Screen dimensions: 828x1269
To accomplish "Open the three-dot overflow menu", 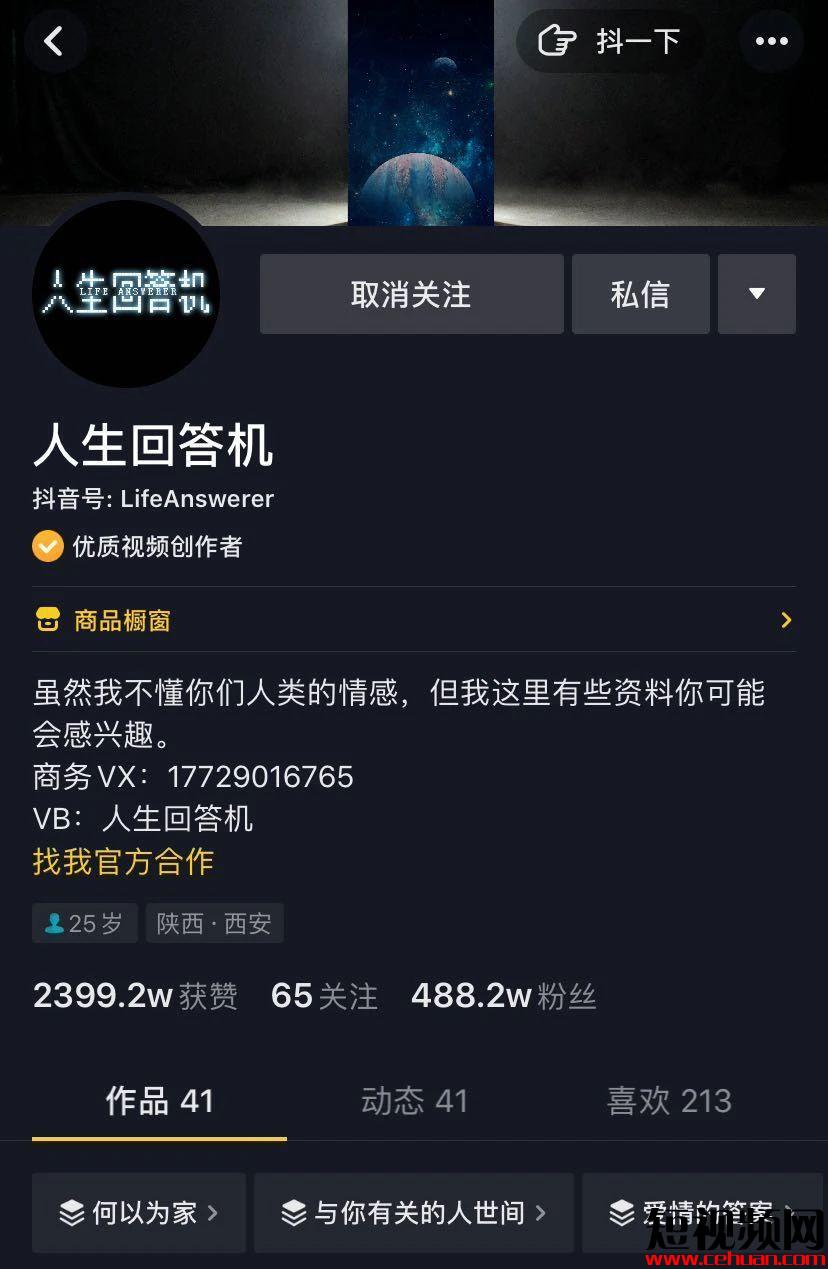I will point(771,41).
